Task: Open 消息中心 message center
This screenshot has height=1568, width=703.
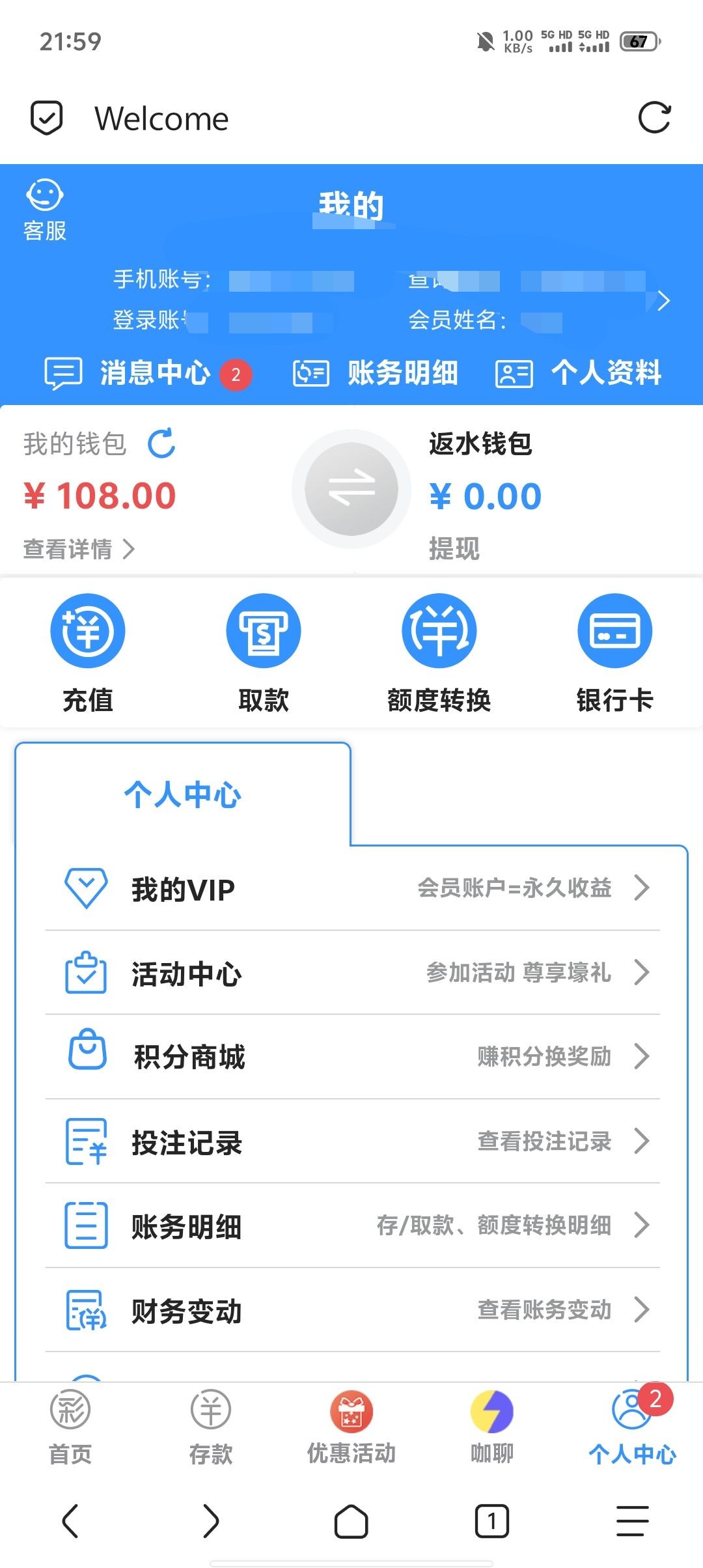Action: point(147,373)
